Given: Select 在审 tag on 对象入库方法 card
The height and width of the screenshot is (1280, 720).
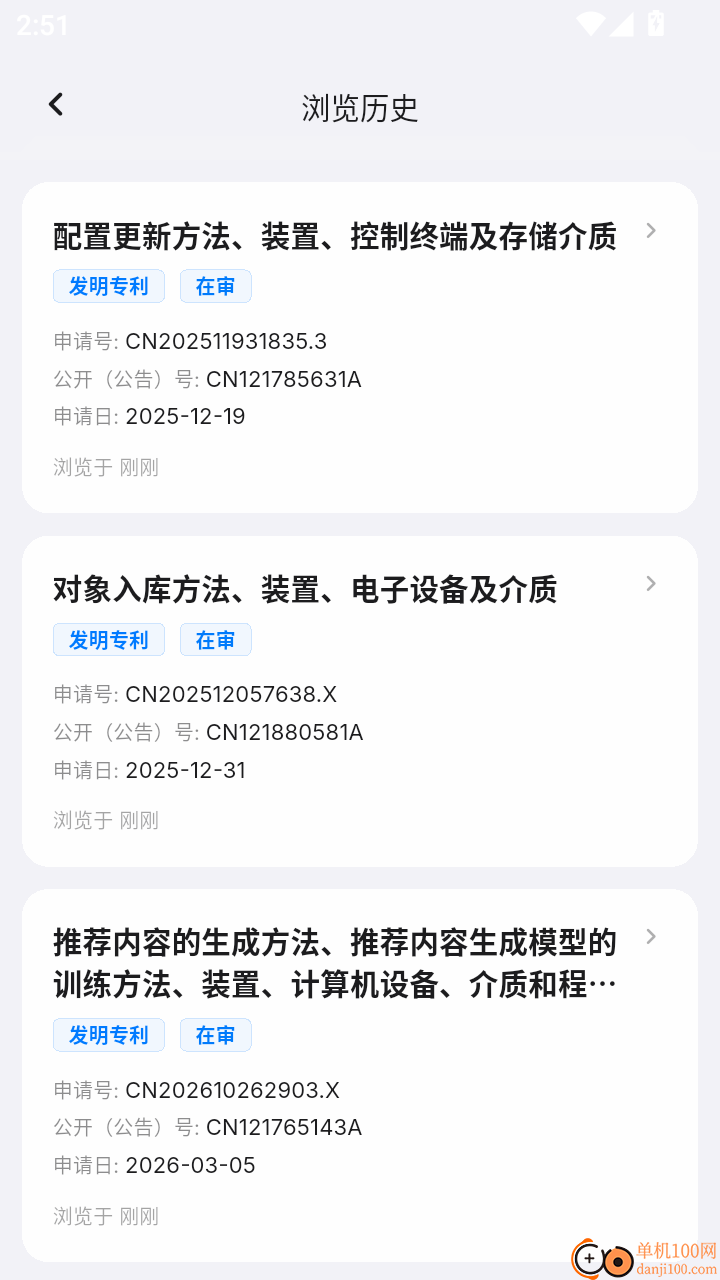Looking at the screenshot, I should (215, 639).
